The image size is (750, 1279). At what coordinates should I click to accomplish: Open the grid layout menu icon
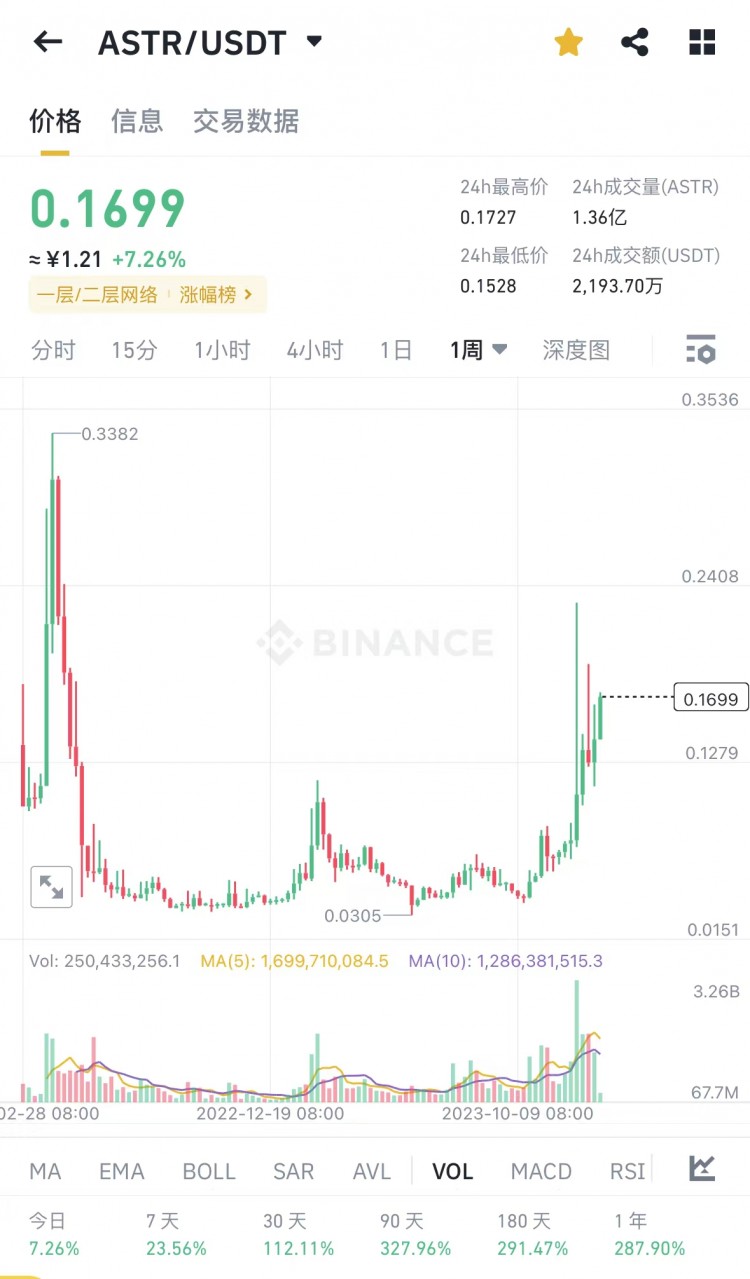[x=703, y=42]
